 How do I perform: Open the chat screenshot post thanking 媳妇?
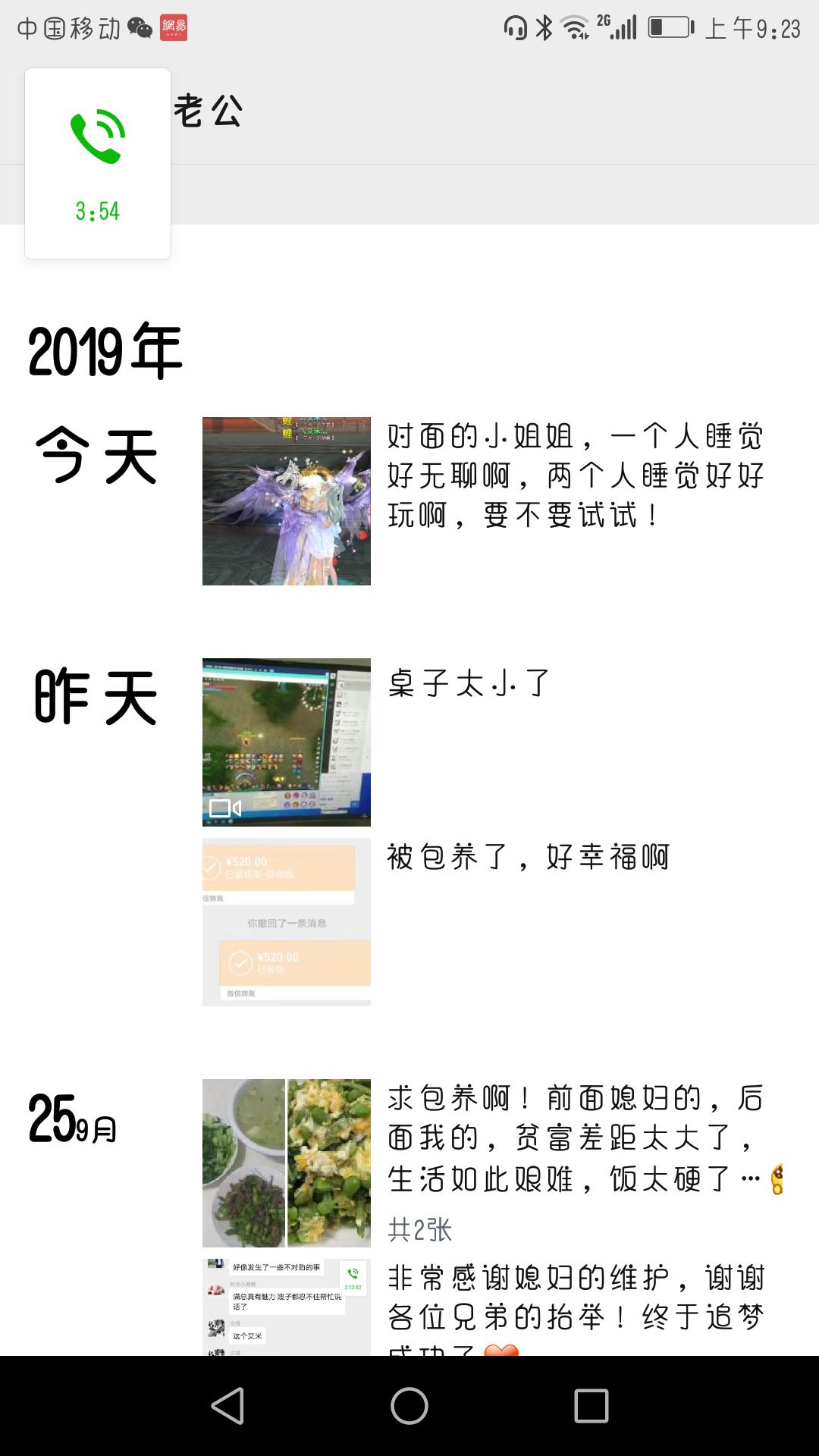[287, 1307]
